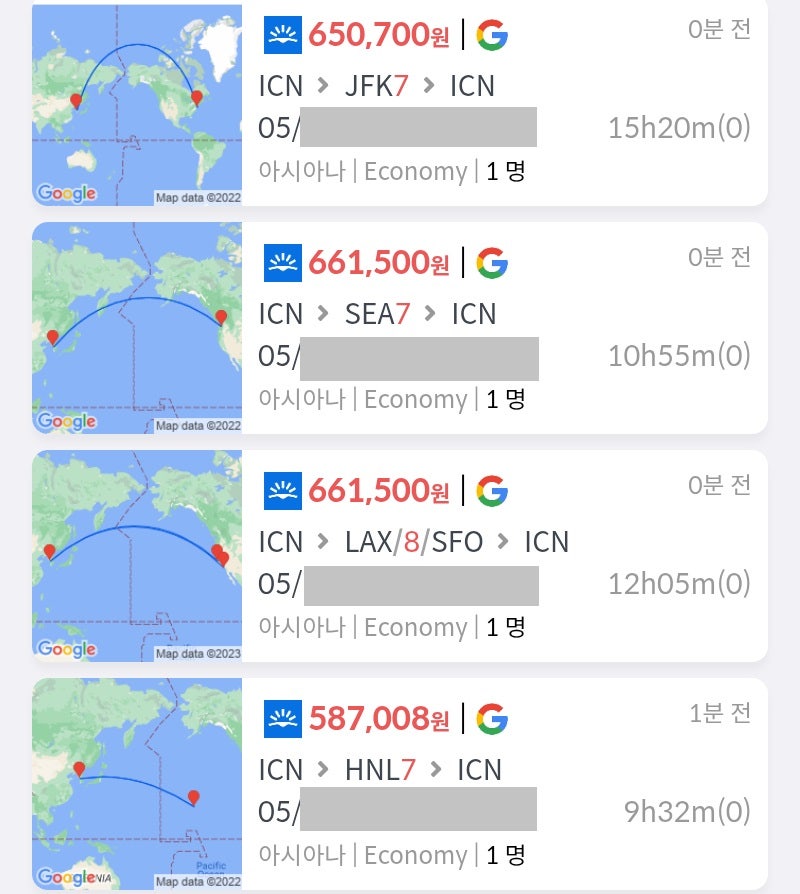Image resolution: width=800 pixels, height=894 pixels.
Task: Click the SEA route world map thumbnail
Action: coord(138,329)
